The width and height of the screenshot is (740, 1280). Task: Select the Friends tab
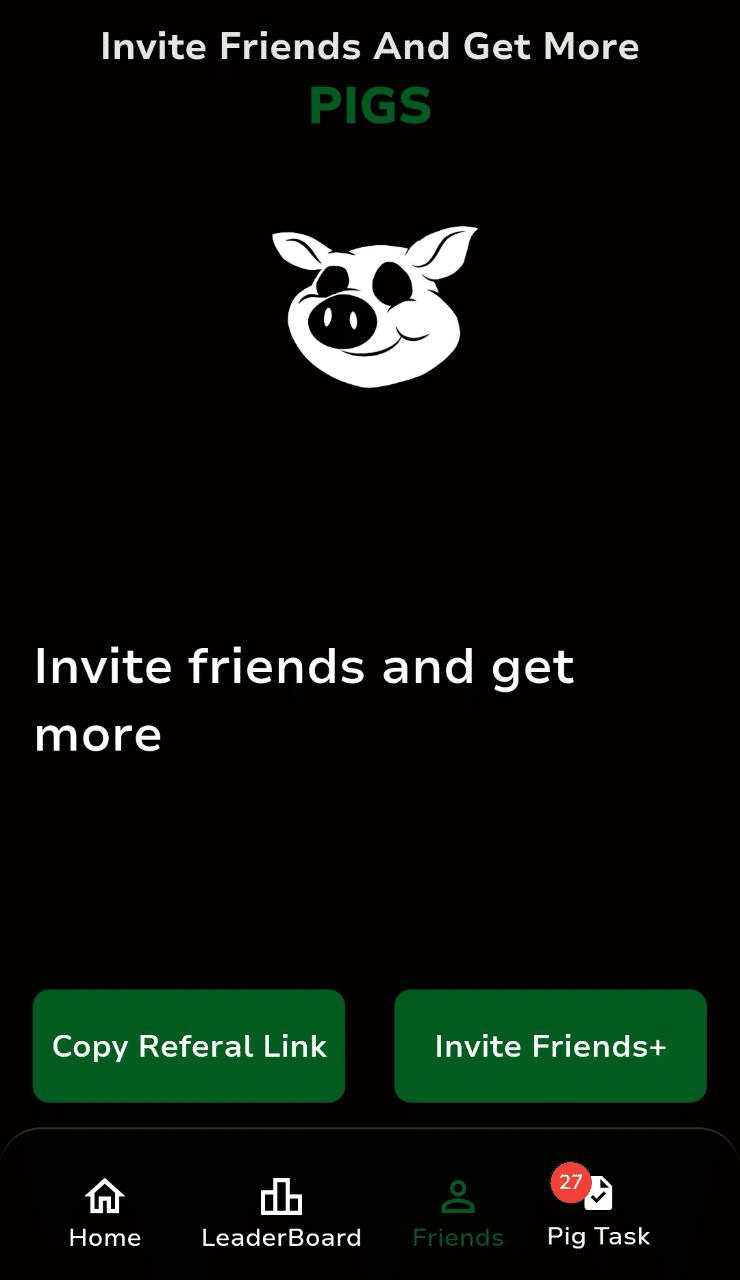458,1212
